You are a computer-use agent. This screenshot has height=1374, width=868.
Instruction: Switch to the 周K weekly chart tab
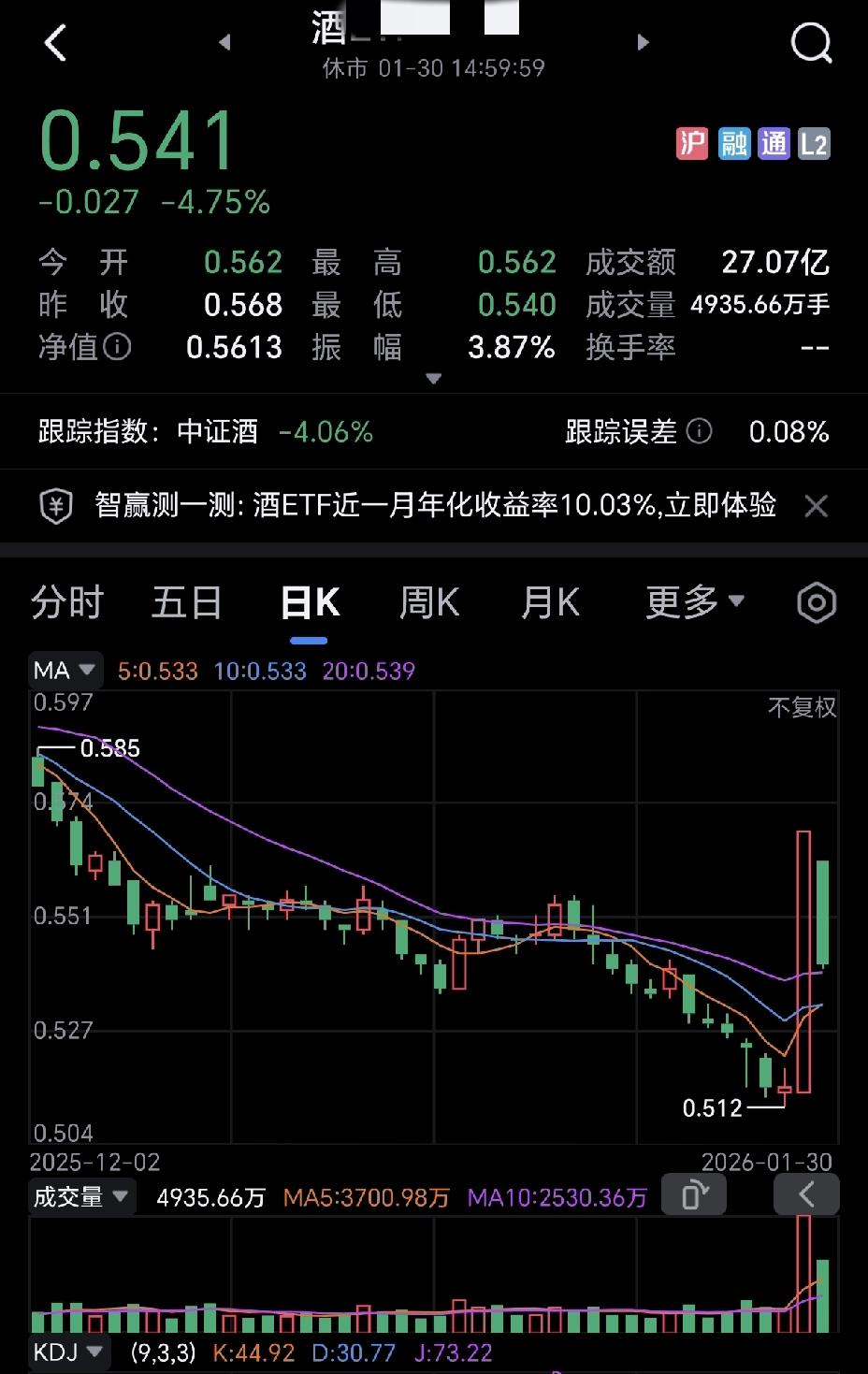click(427, 603)
